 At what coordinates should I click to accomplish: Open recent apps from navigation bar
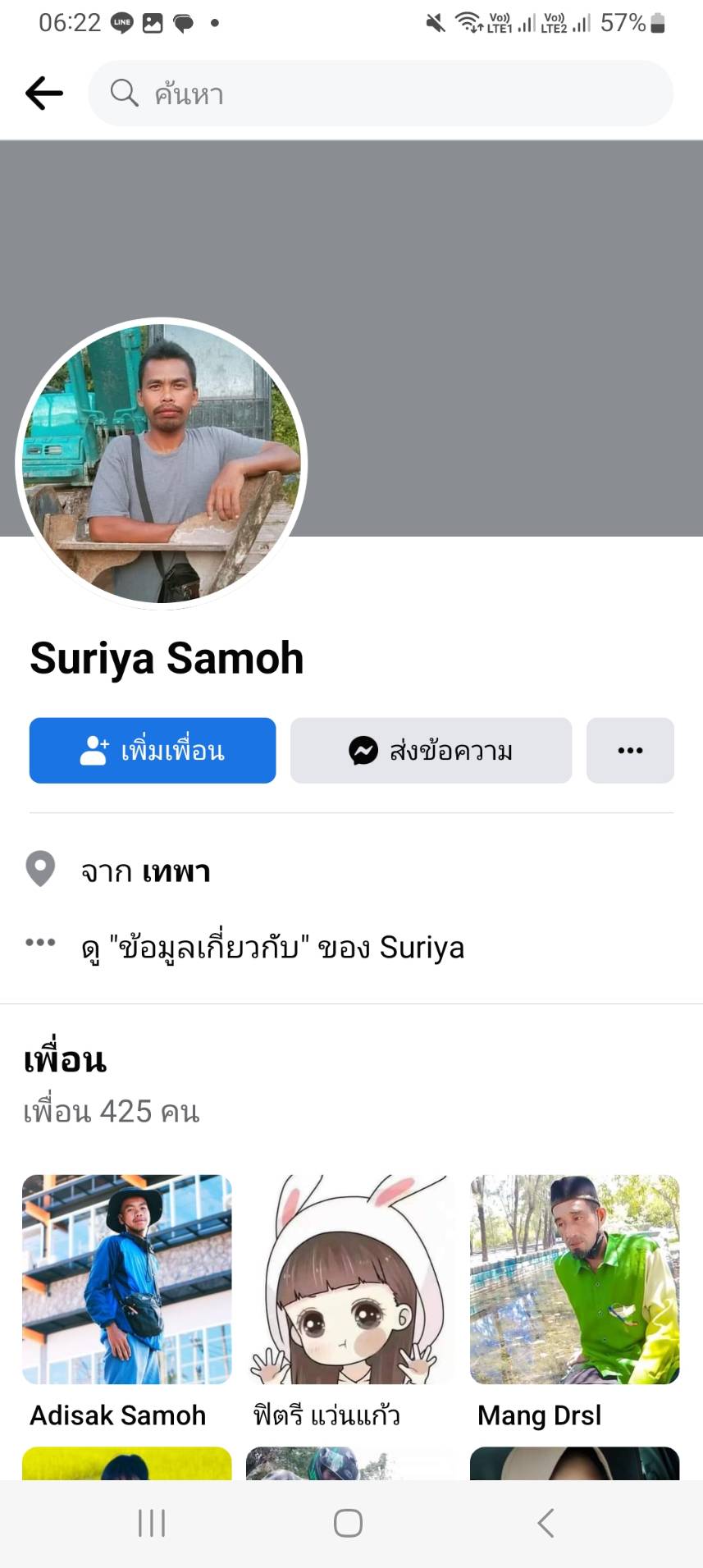pyautogui.click(x=152, y=1524)
